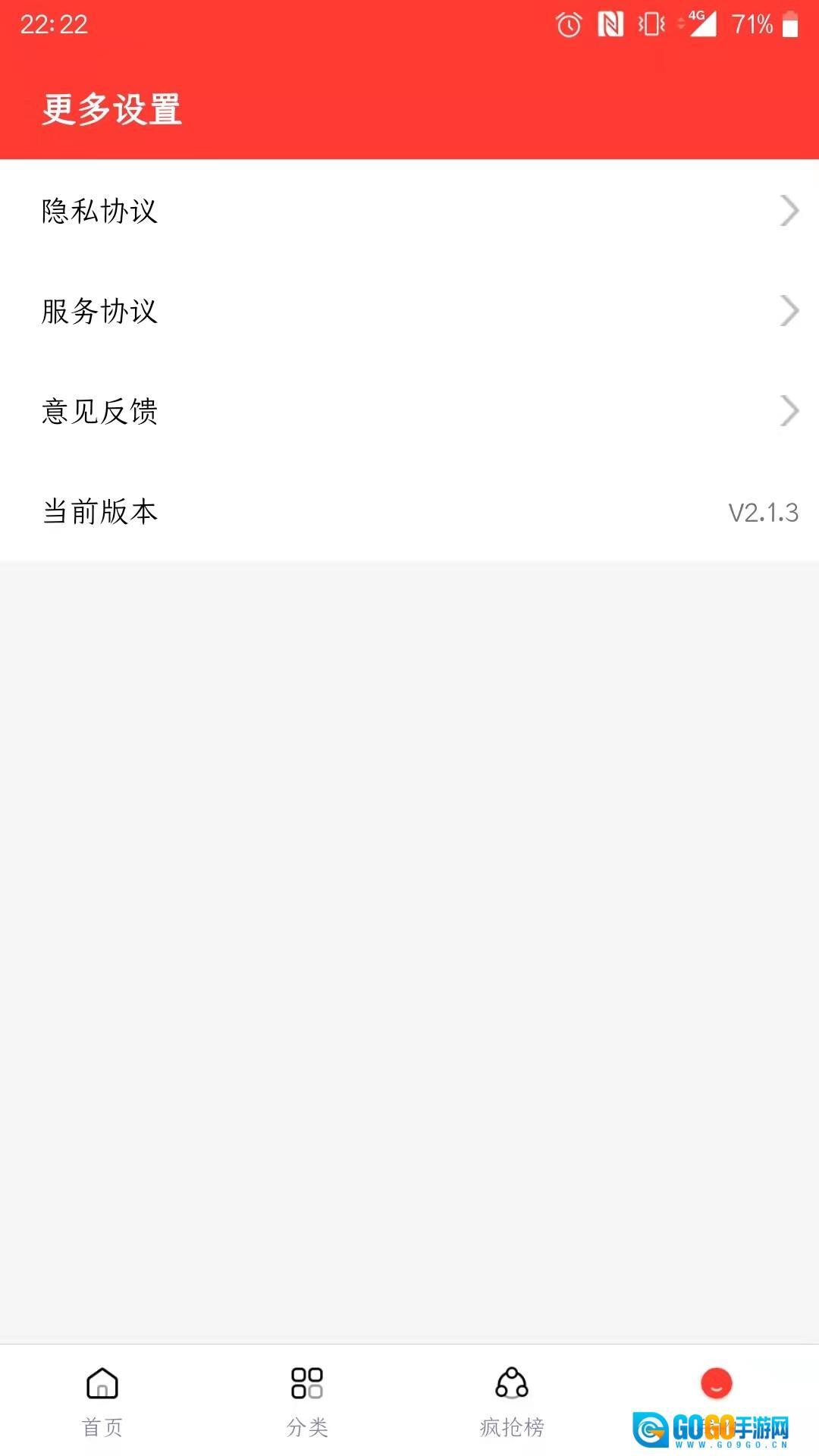The image size is (819, 1456).
Task: Select the V2.1.3 version text
Action: point(764,512)
